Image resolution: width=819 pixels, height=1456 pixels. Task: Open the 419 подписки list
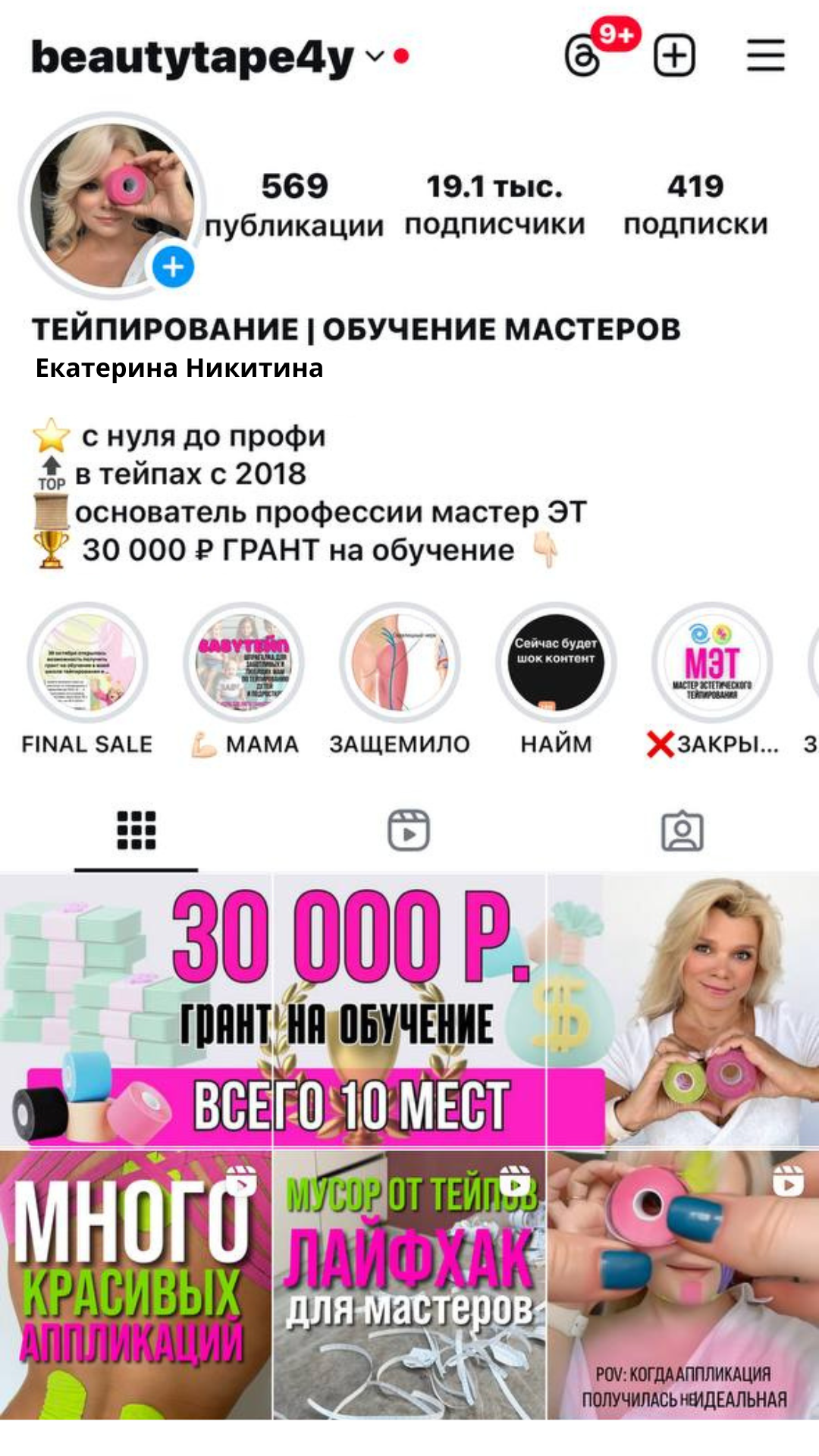pos(695,205)
